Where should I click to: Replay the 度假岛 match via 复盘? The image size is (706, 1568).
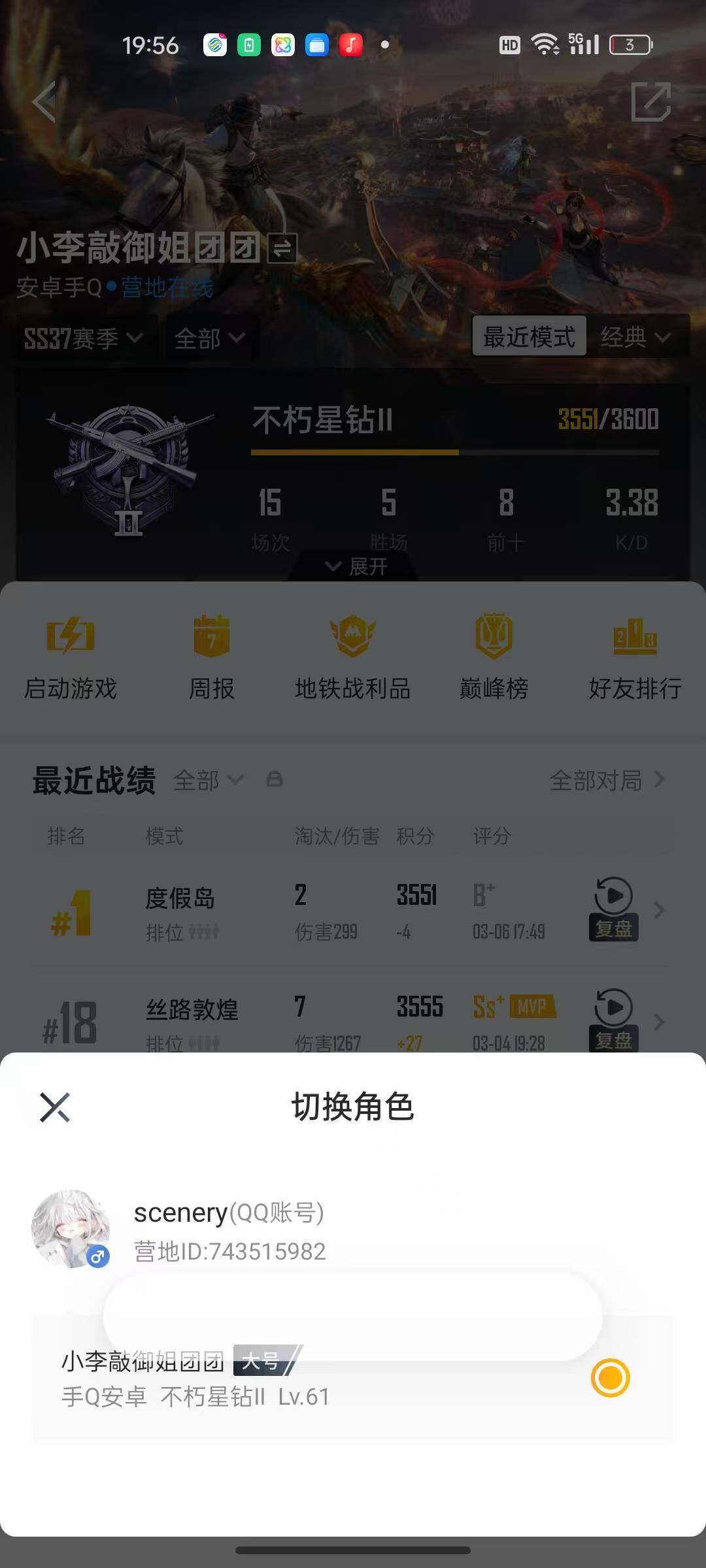612,911
